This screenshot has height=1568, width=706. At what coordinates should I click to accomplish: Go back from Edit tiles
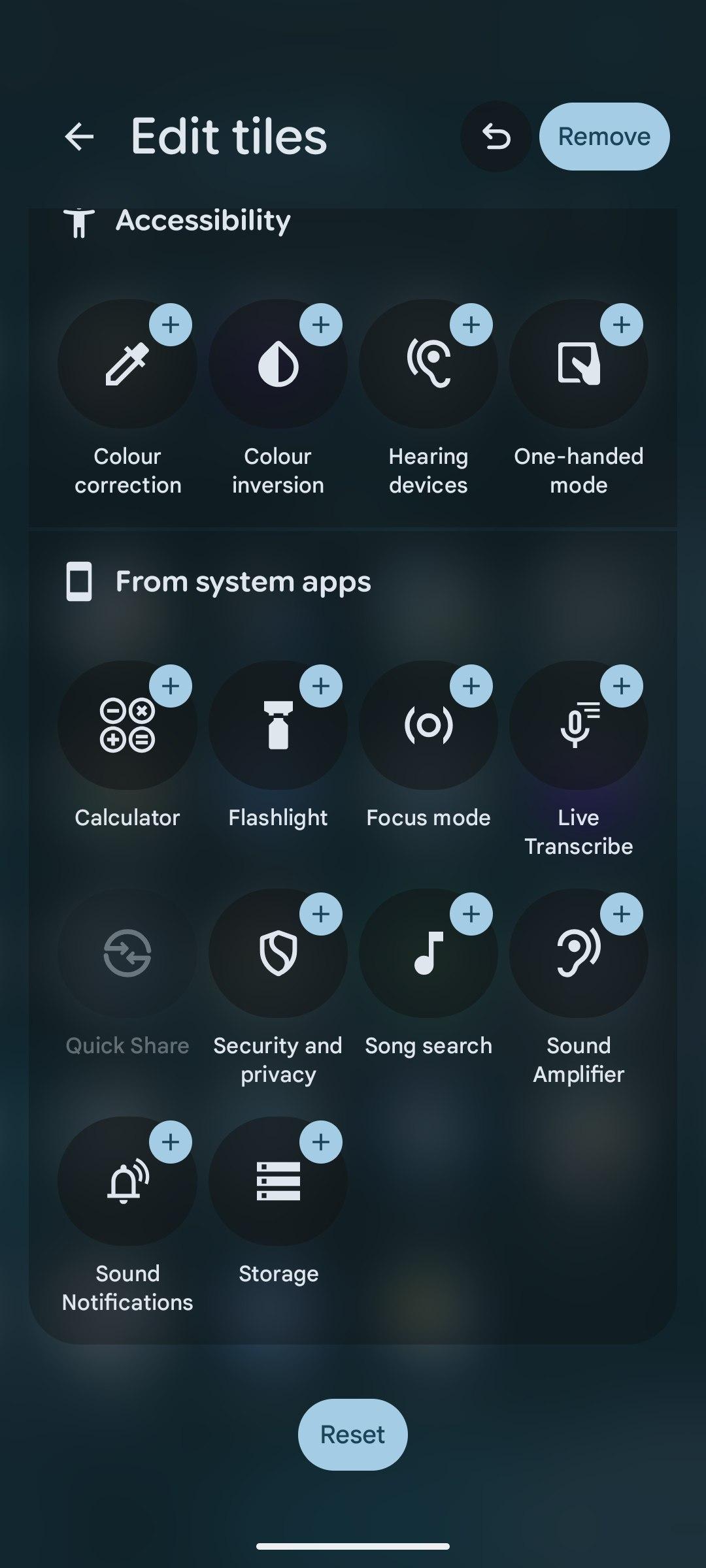coord(80,137)
